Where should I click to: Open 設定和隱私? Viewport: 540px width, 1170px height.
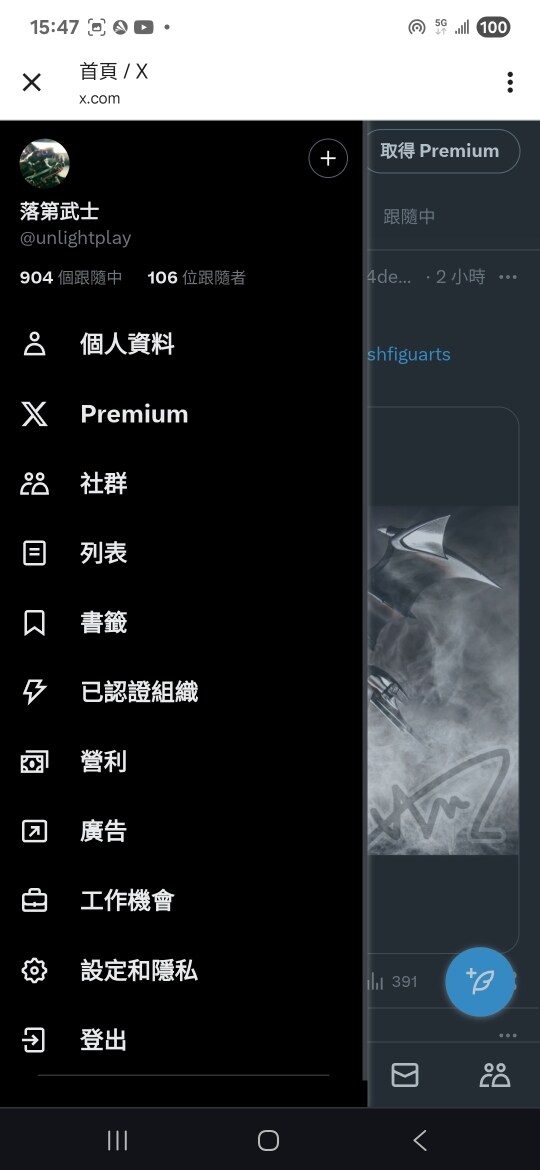coord(183,970)
